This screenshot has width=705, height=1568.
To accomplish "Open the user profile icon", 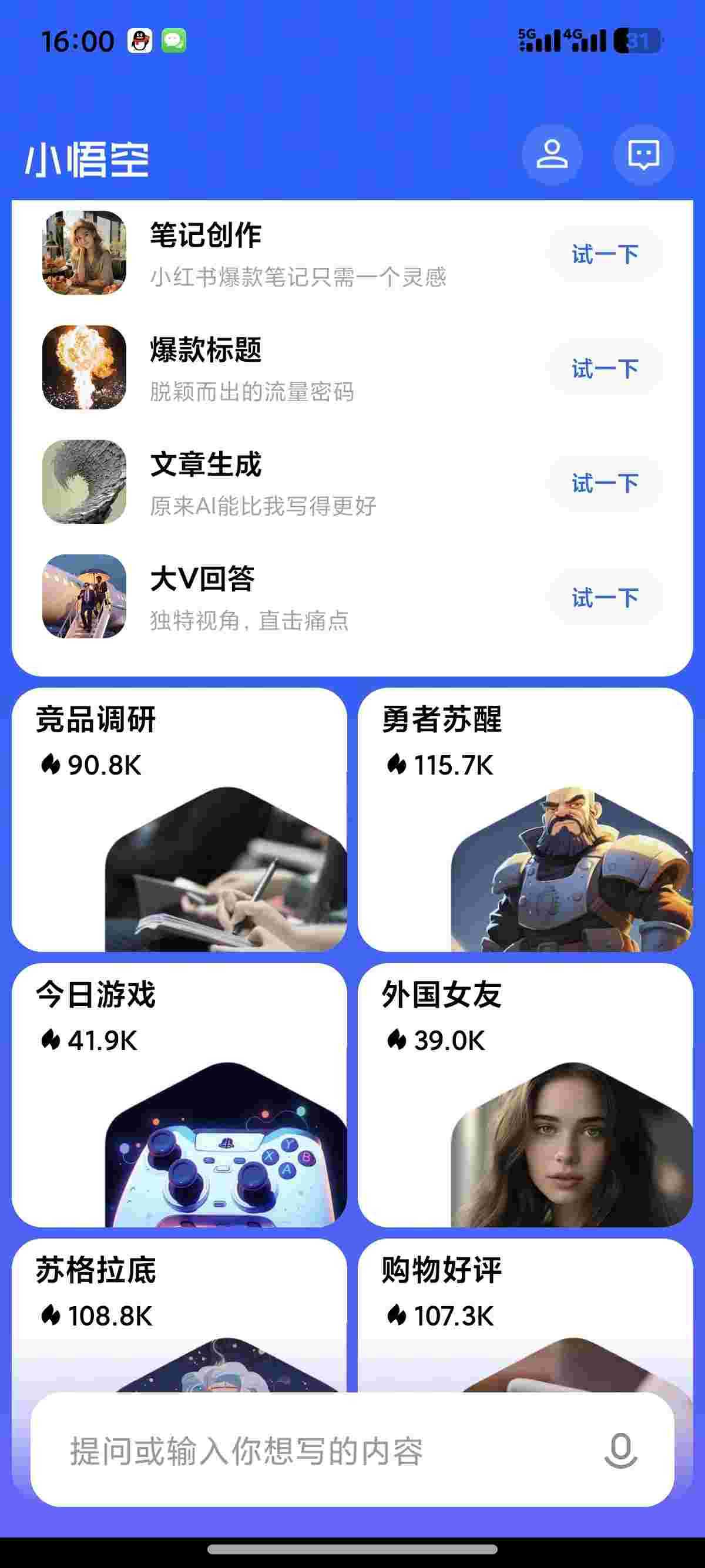I will tap(552, 154).
